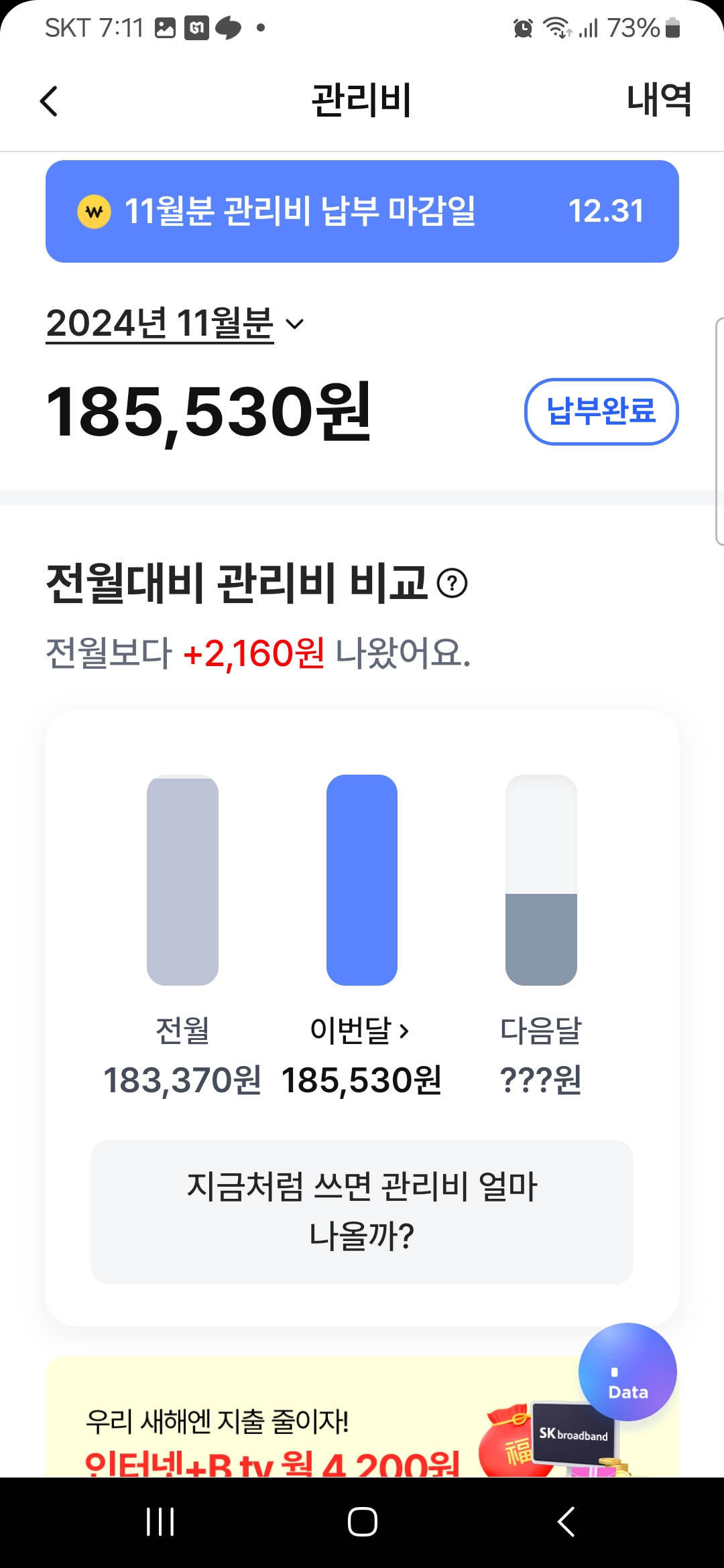Expand the 2024년 11월분 month selector
Viewport: 724px width, 1568px height.
(174, 324)
